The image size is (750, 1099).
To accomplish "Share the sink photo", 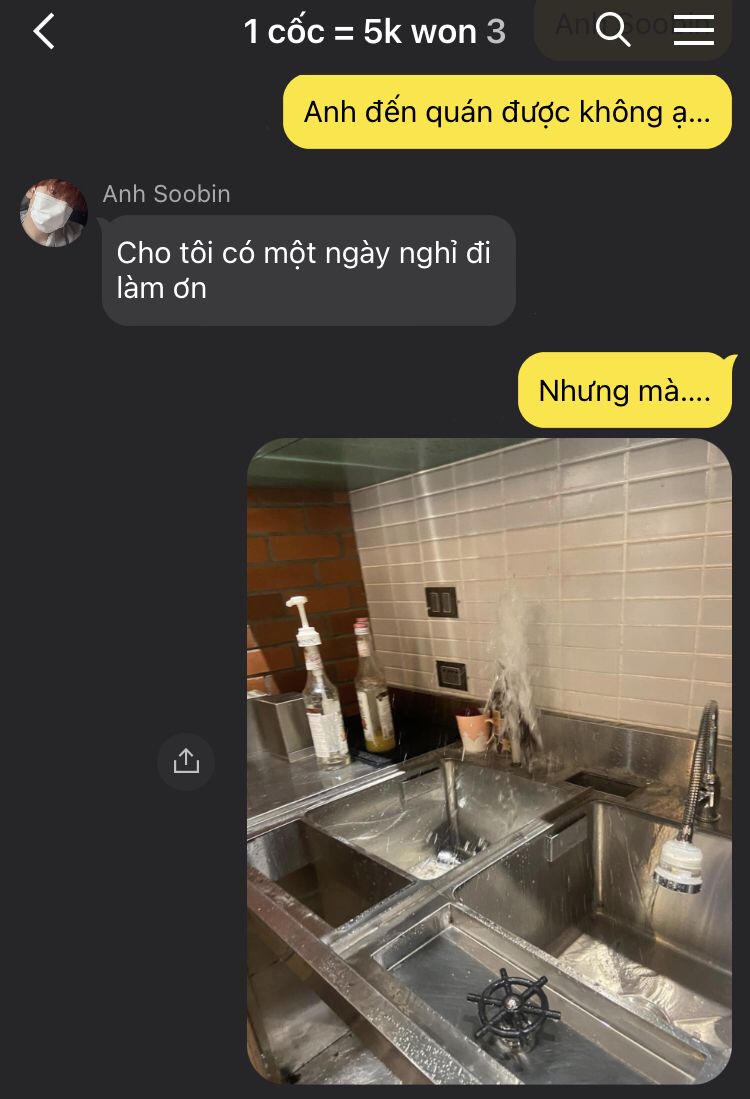I will (x=186, y=762).
